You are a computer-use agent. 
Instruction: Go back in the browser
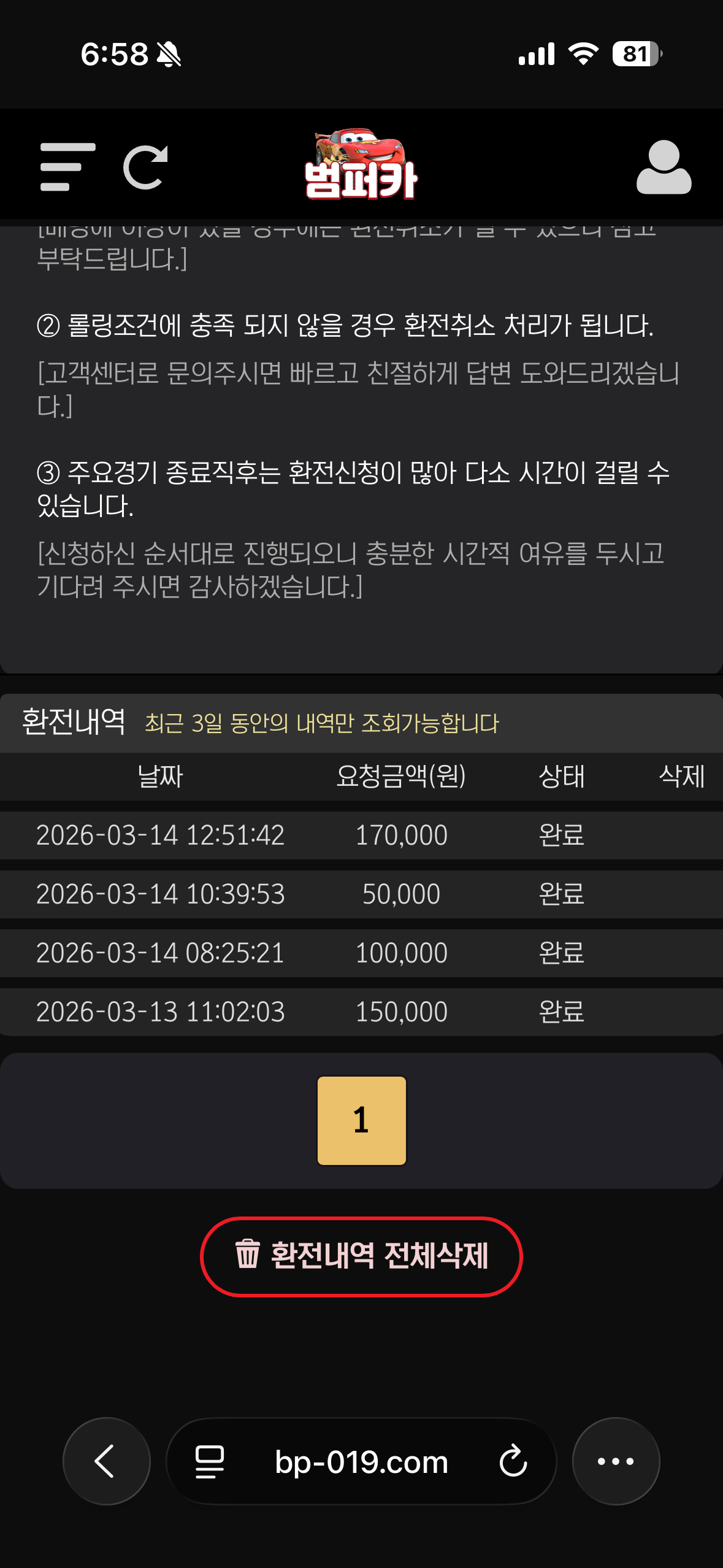(106, 1461)
